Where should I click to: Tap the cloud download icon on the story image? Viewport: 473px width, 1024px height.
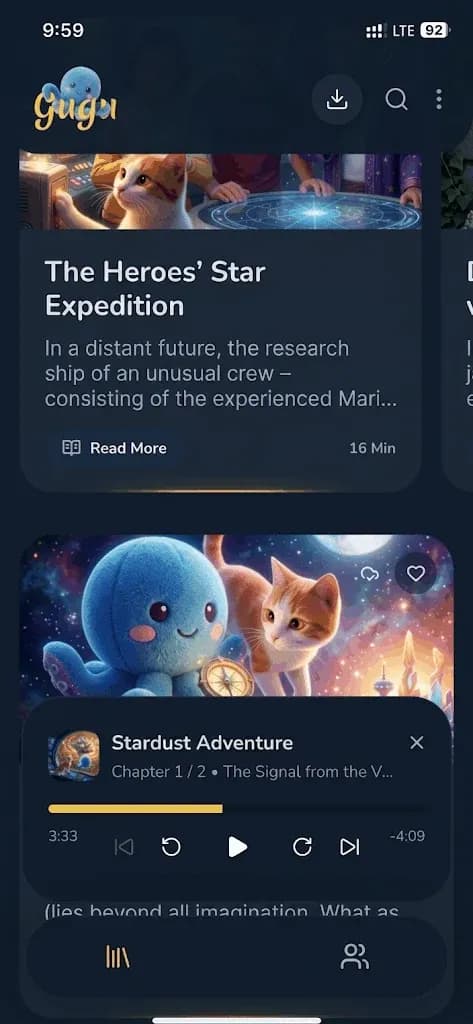pyautogui.click(x=370, y=574)
